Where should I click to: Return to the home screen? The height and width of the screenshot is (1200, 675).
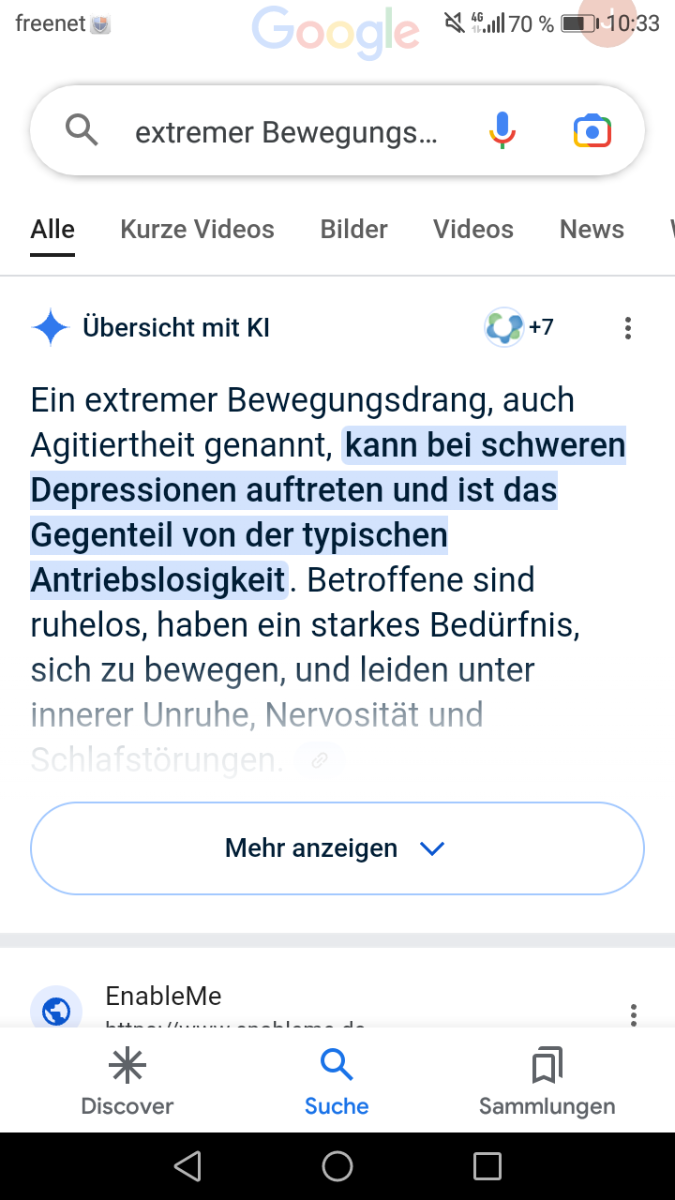click(x=337, y=1166)
